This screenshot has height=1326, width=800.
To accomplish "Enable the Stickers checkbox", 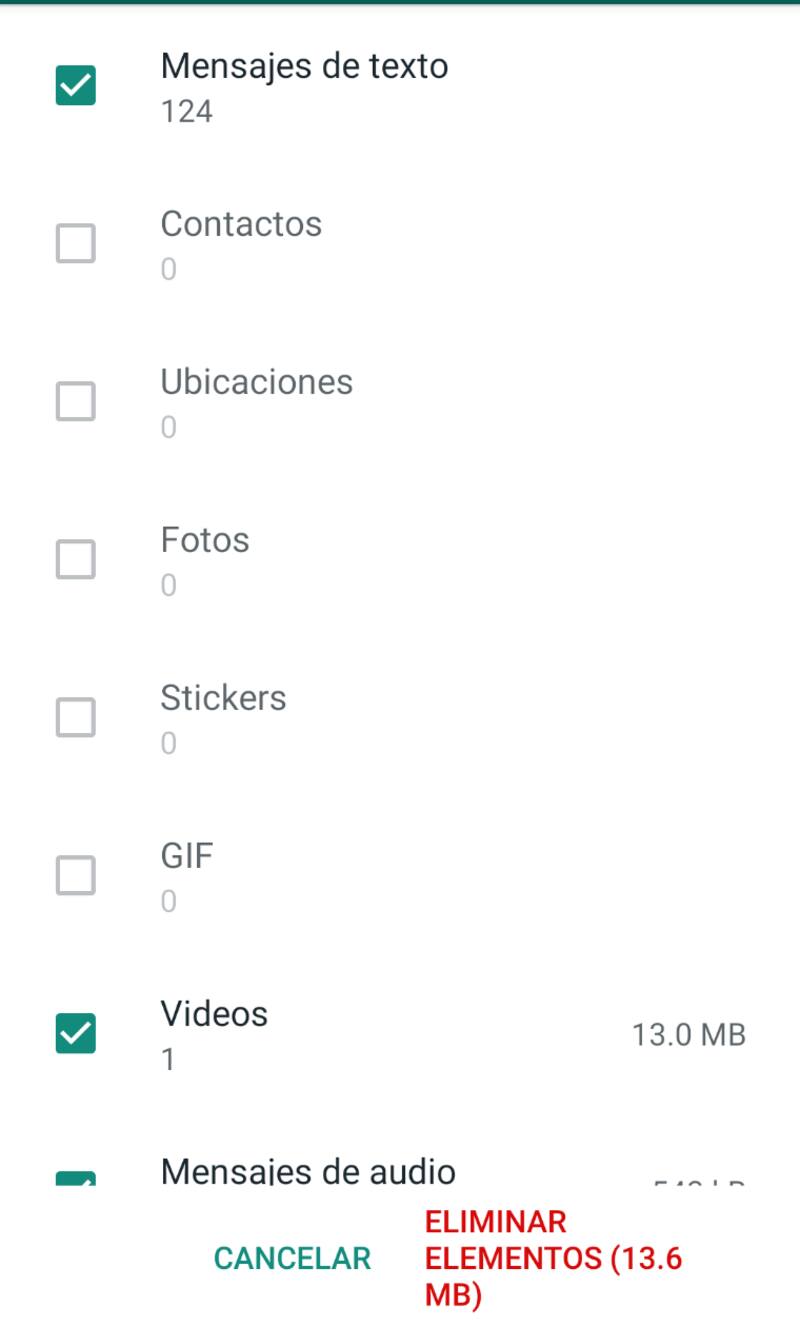I will coord(76,717).
